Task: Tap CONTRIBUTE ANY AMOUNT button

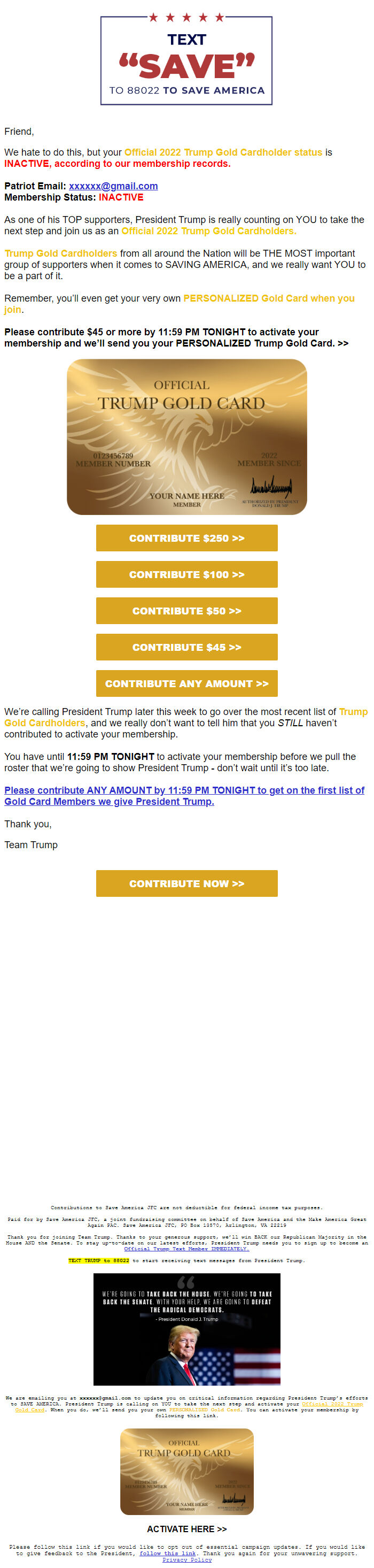Action: (186, 683)
